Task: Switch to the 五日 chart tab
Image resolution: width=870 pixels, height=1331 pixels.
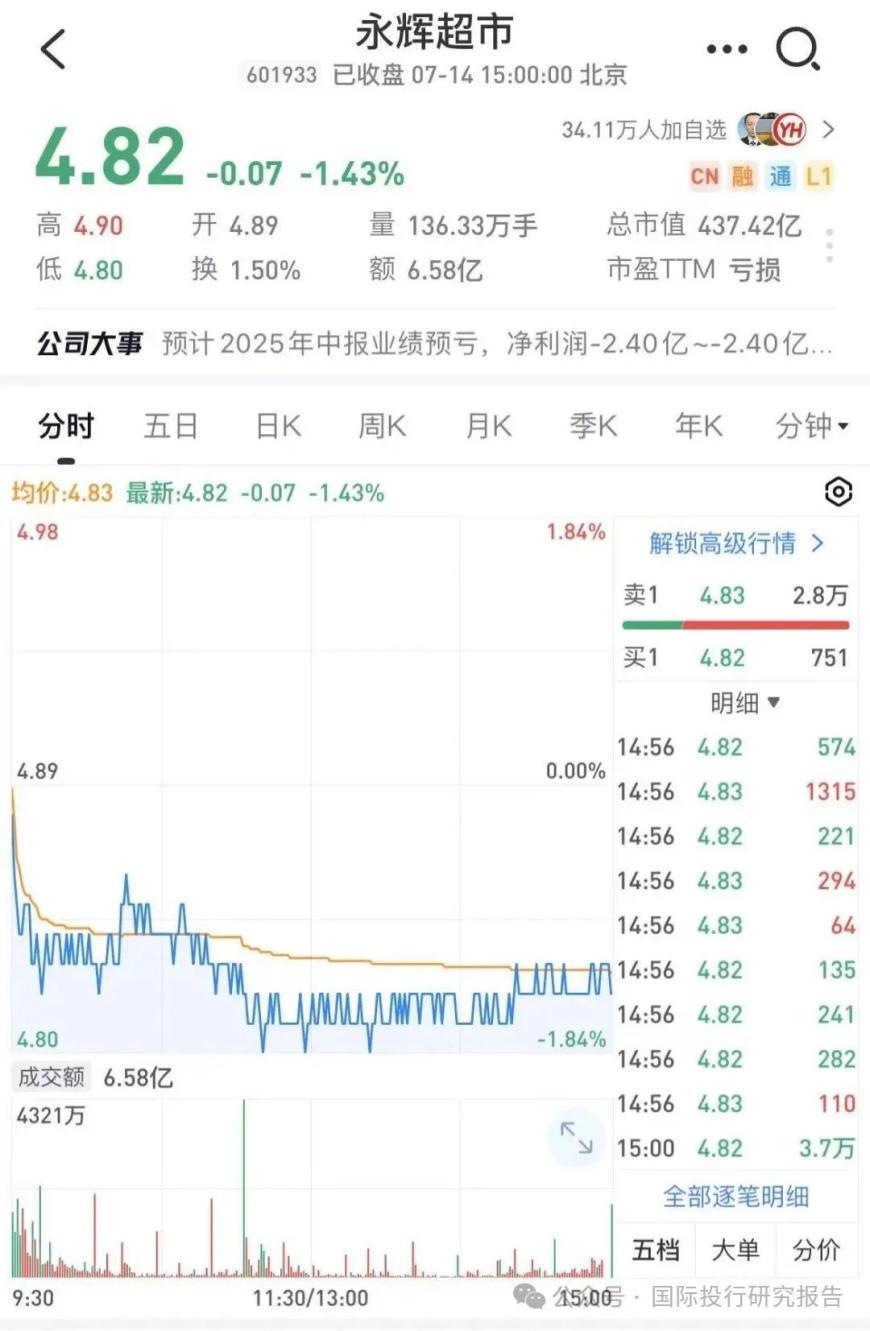Action: coord(171,427)
